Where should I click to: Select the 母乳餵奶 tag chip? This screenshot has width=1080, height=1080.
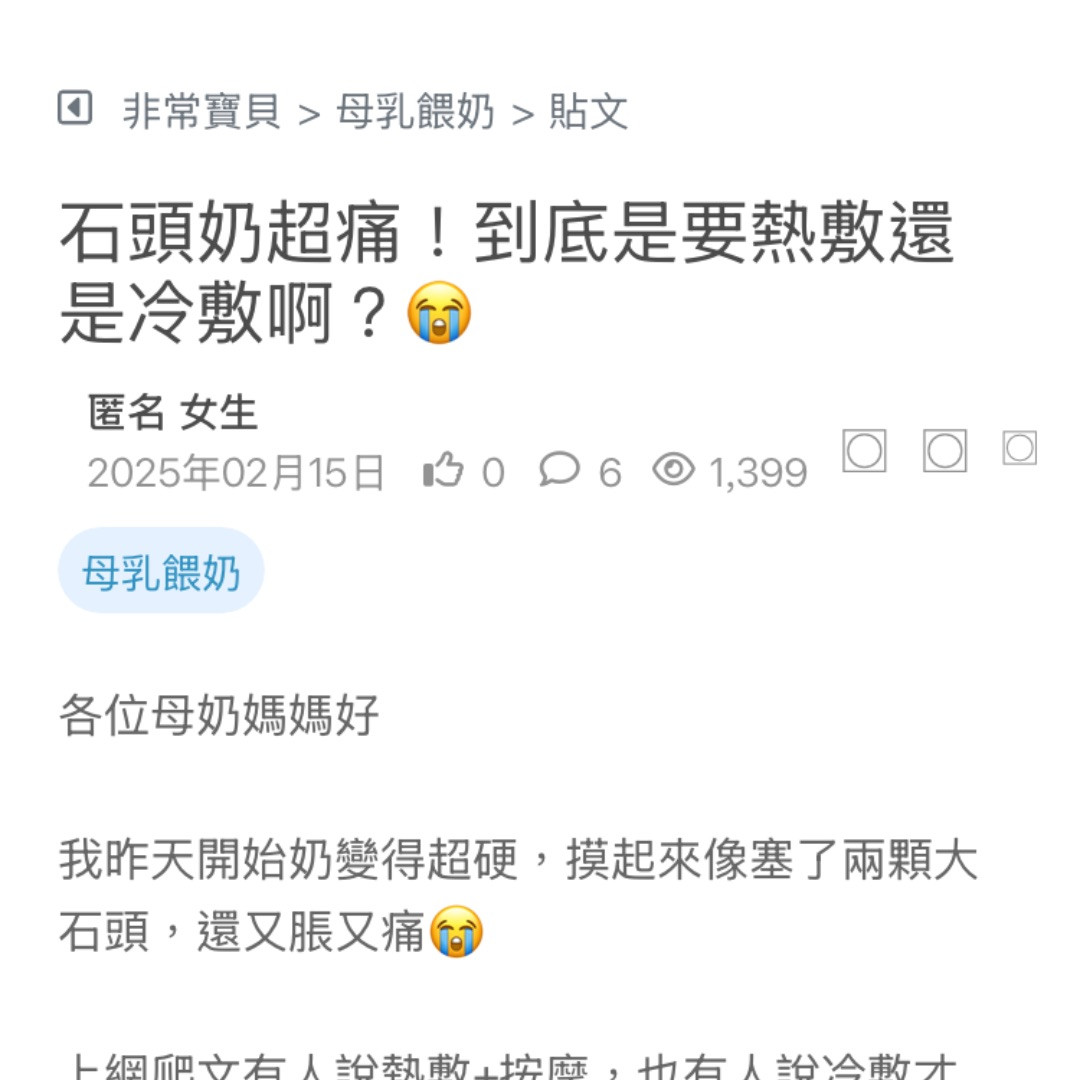161,573
